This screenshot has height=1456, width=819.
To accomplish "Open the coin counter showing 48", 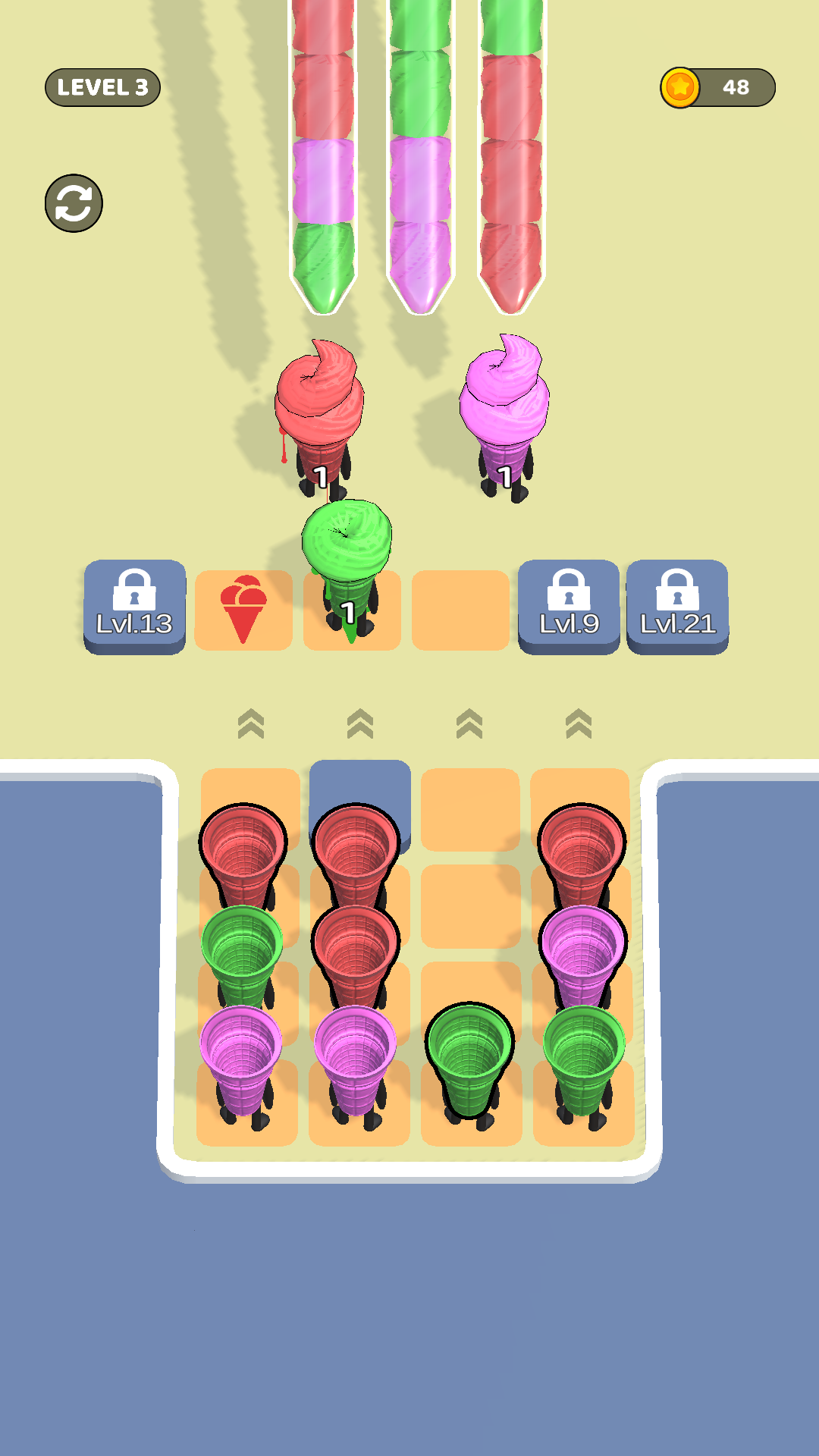I will (717, 86).
